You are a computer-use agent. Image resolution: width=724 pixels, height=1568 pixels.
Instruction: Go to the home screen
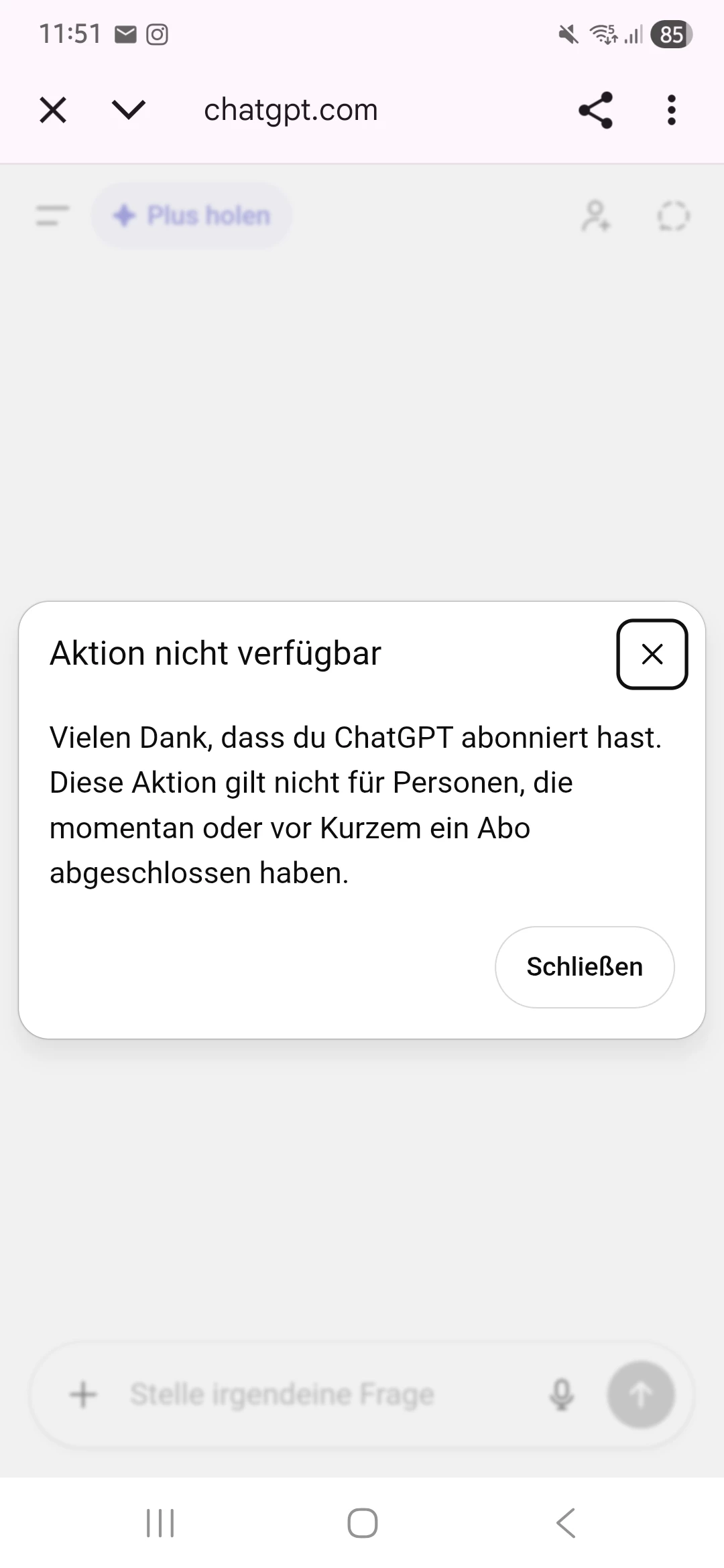click(x=362, y=1523)
